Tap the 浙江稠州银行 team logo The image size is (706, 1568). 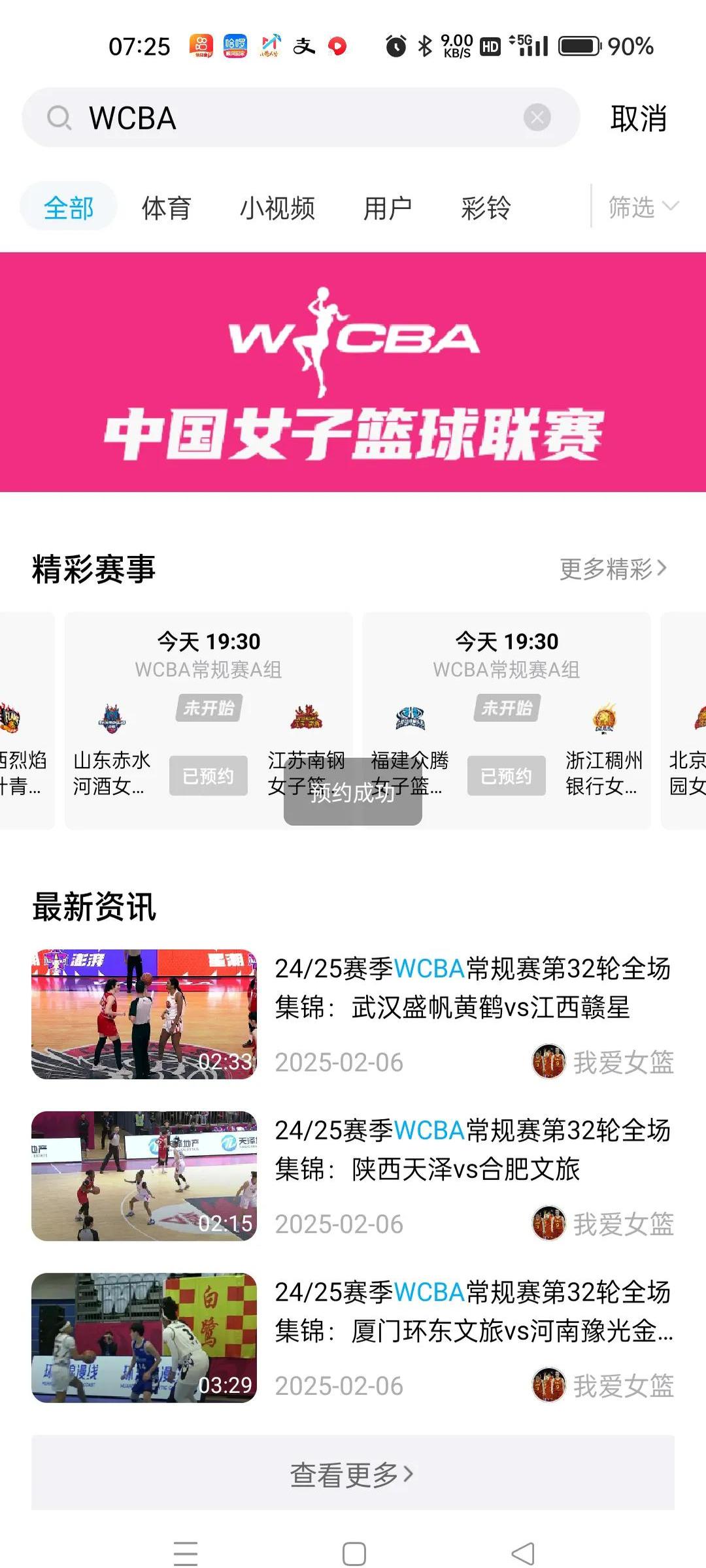coord(605,719)
